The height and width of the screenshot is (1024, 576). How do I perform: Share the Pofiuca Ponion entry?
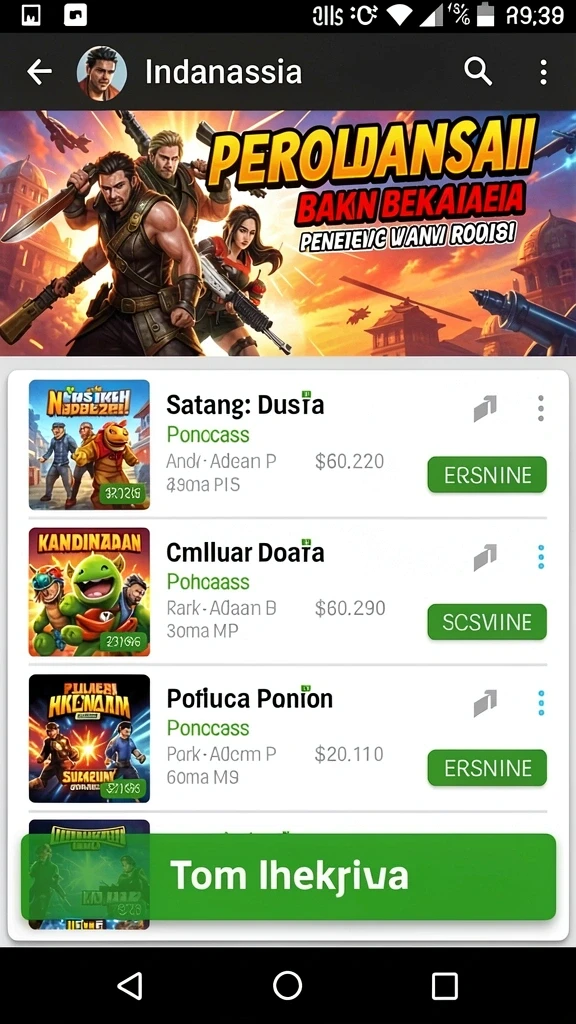485,703
